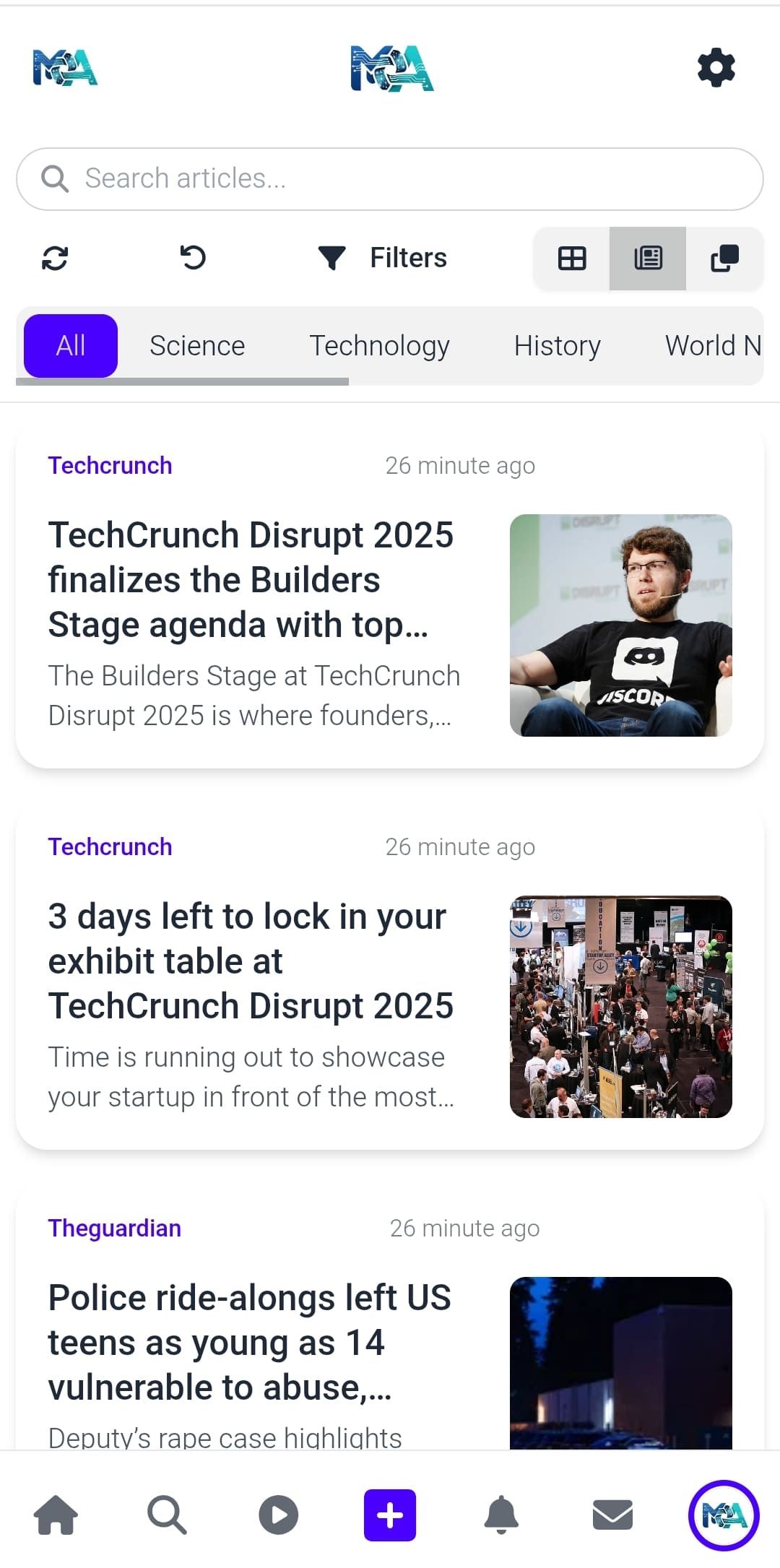Show Technology articles
Screen dimensions: 780x1568
coord(379,346)
